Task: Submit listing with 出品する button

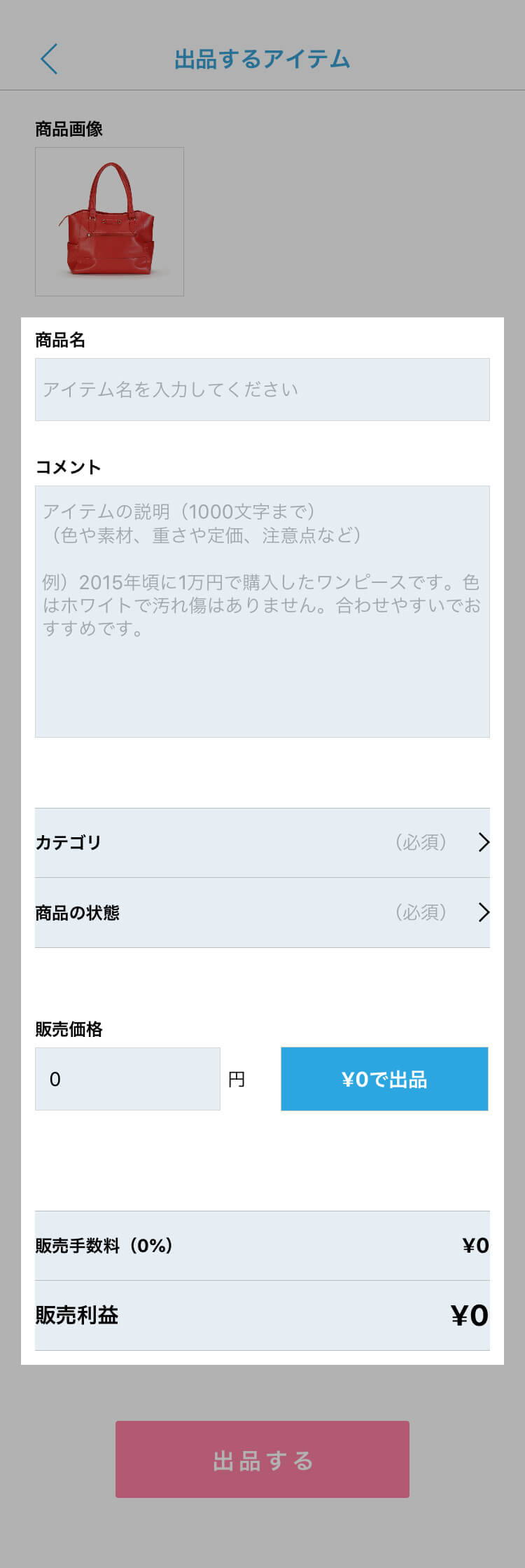Action: [x=262, y=1460]
